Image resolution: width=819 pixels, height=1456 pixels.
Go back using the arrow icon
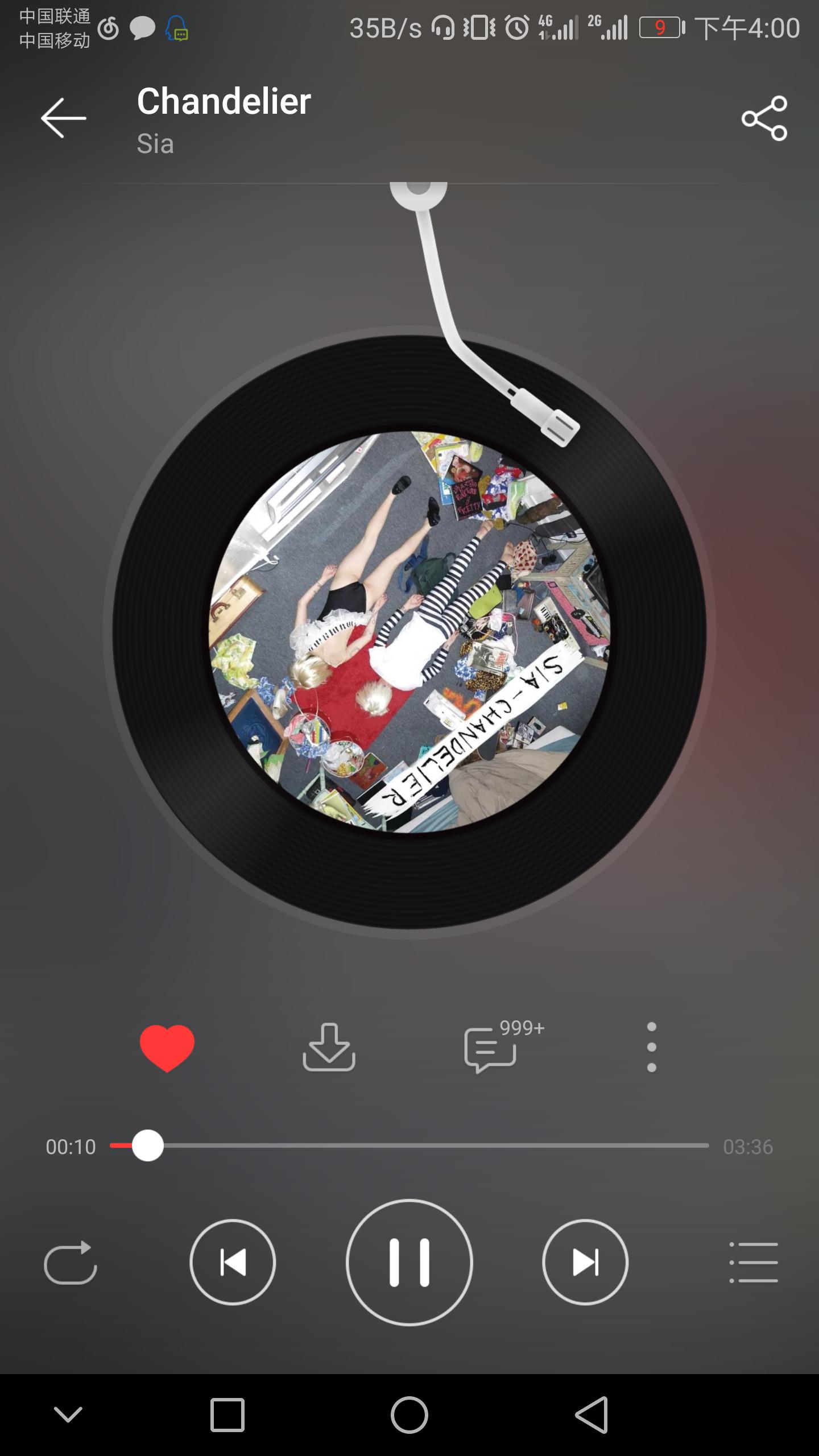(x=63, y=118)
